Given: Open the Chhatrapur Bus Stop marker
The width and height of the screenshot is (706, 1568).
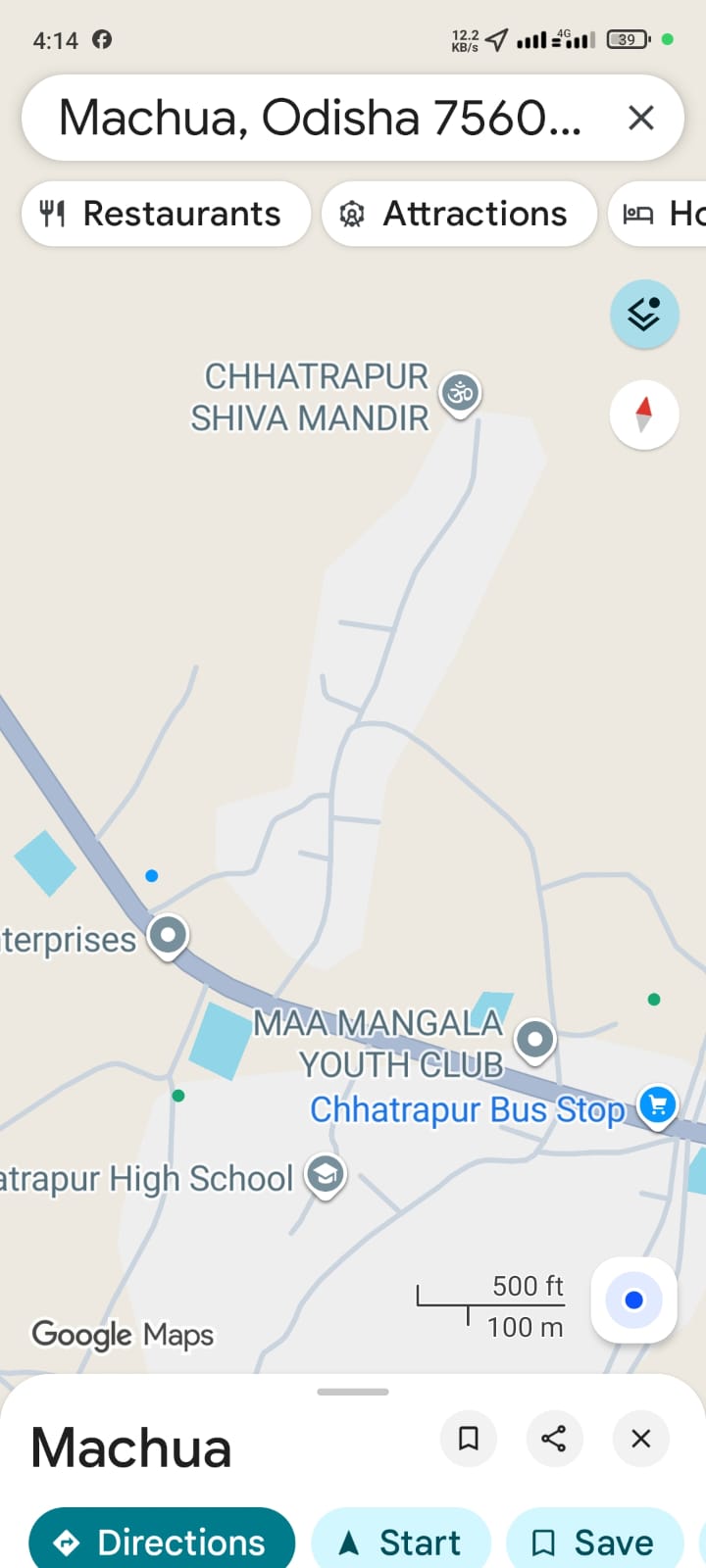Looking at the screenshot, I should pos(657,1105).
